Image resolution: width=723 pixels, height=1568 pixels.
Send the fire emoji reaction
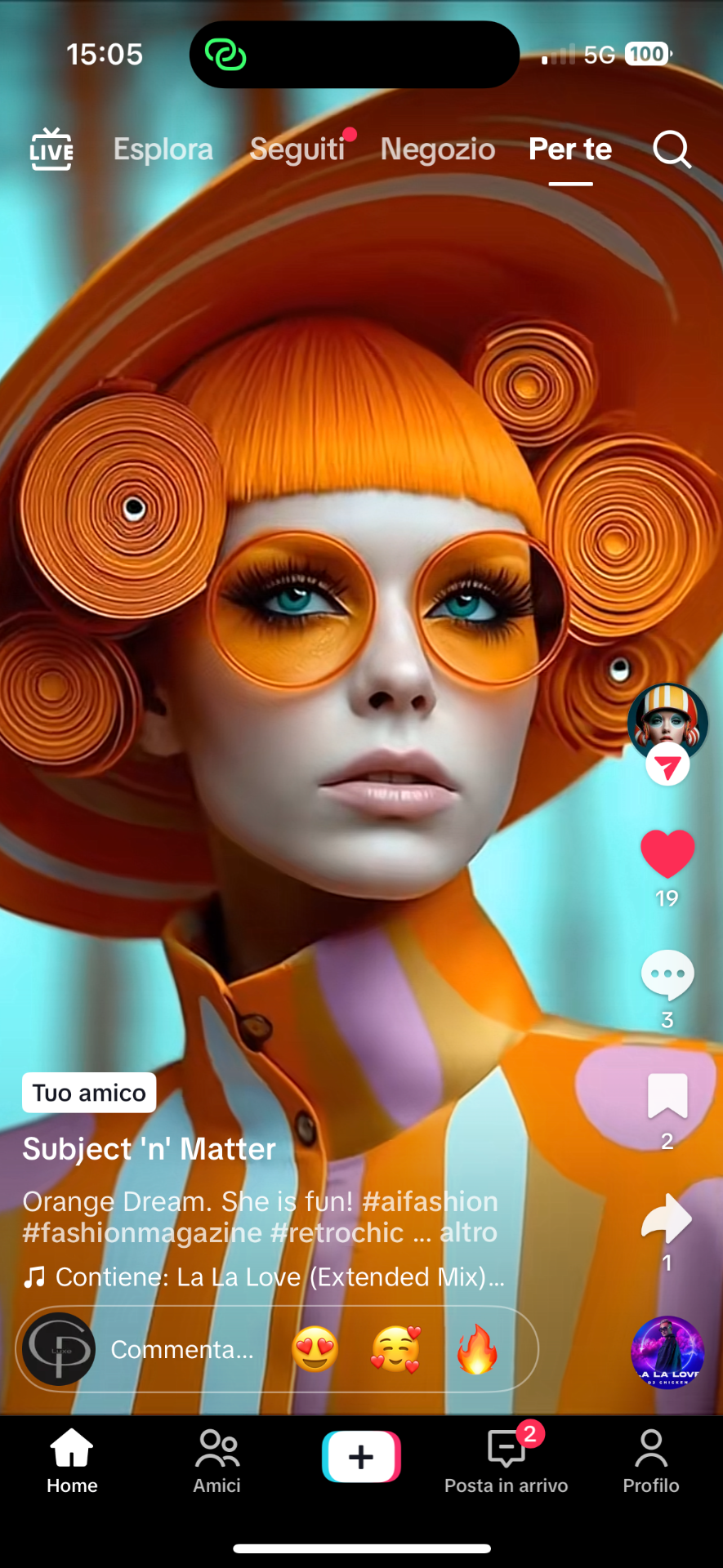(x=476, y=1350)
